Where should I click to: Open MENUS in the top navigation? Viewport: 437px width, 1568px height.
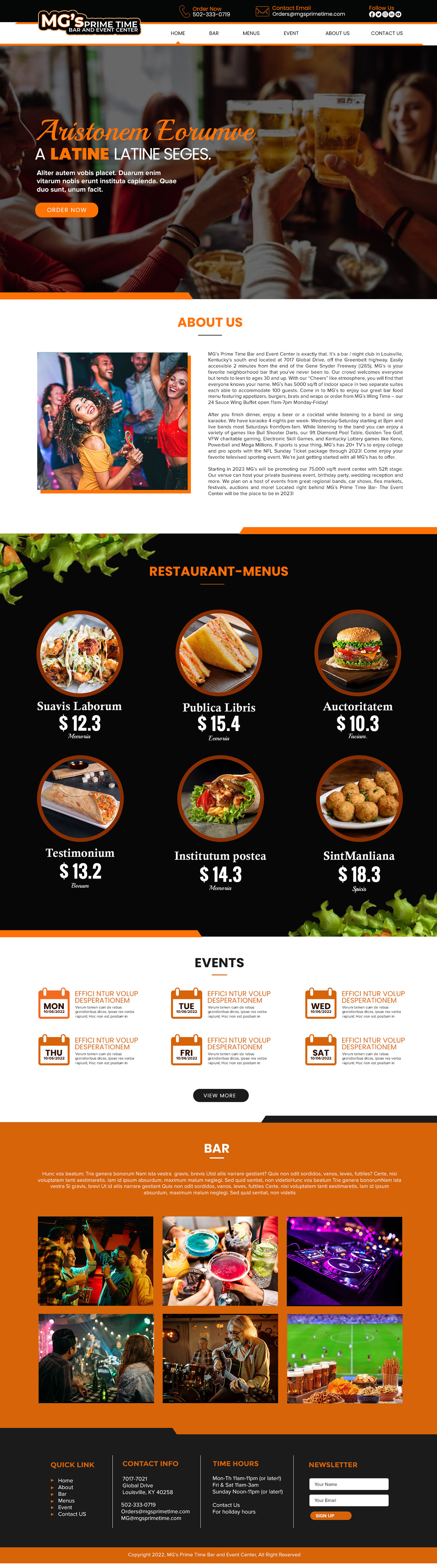coord(251,34)
